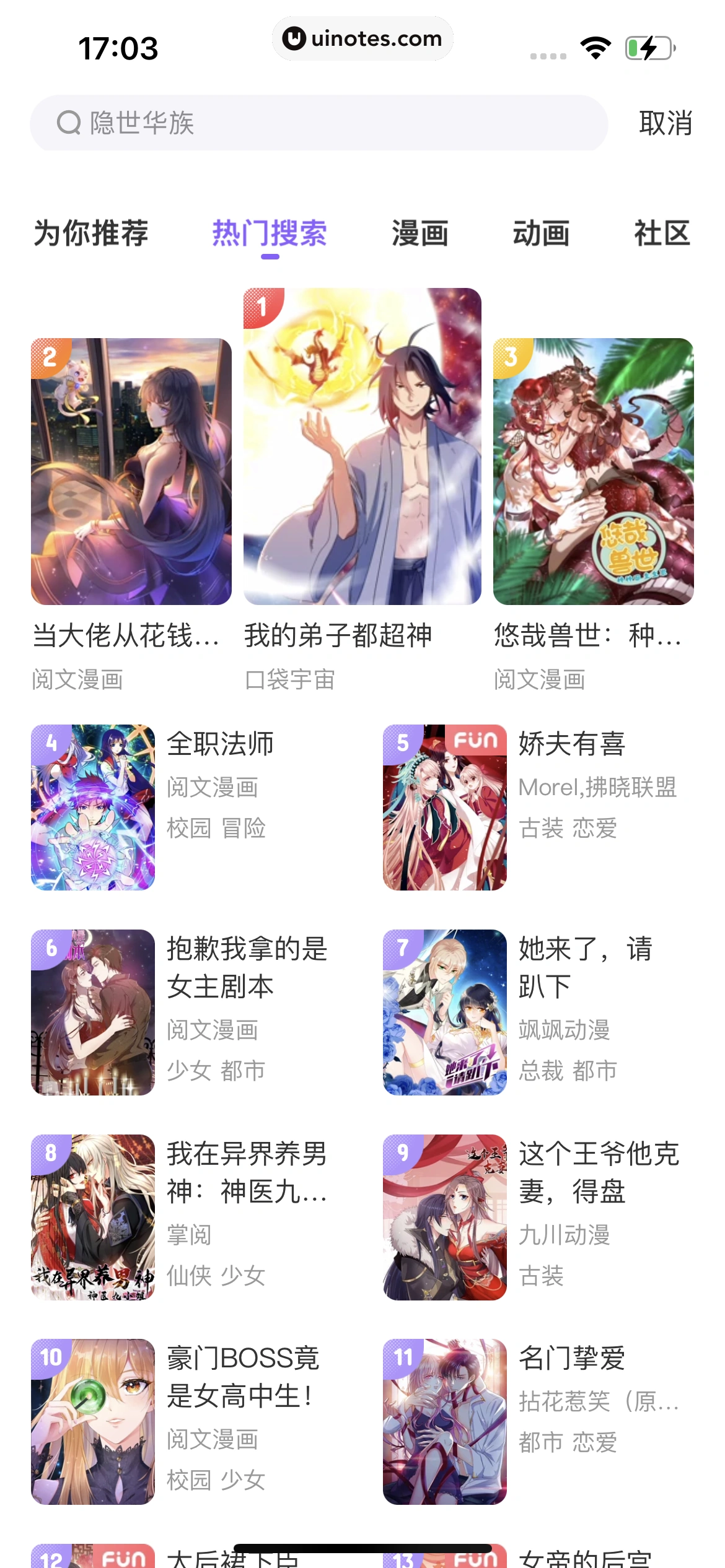View 豪门BOSS竟是女高中生 comic

pos(93,1422)
